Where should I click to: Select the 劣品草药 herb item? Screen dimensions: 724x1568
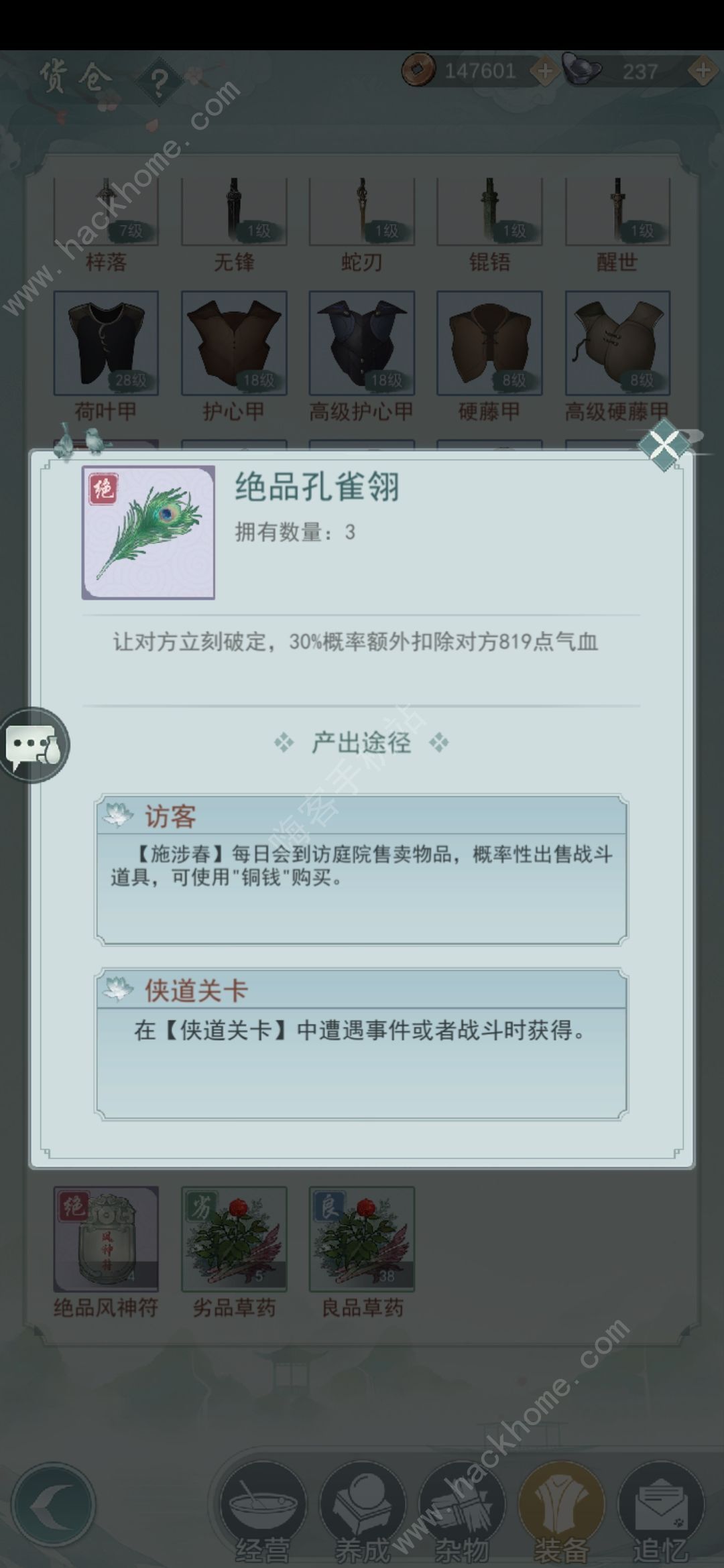234,1240
